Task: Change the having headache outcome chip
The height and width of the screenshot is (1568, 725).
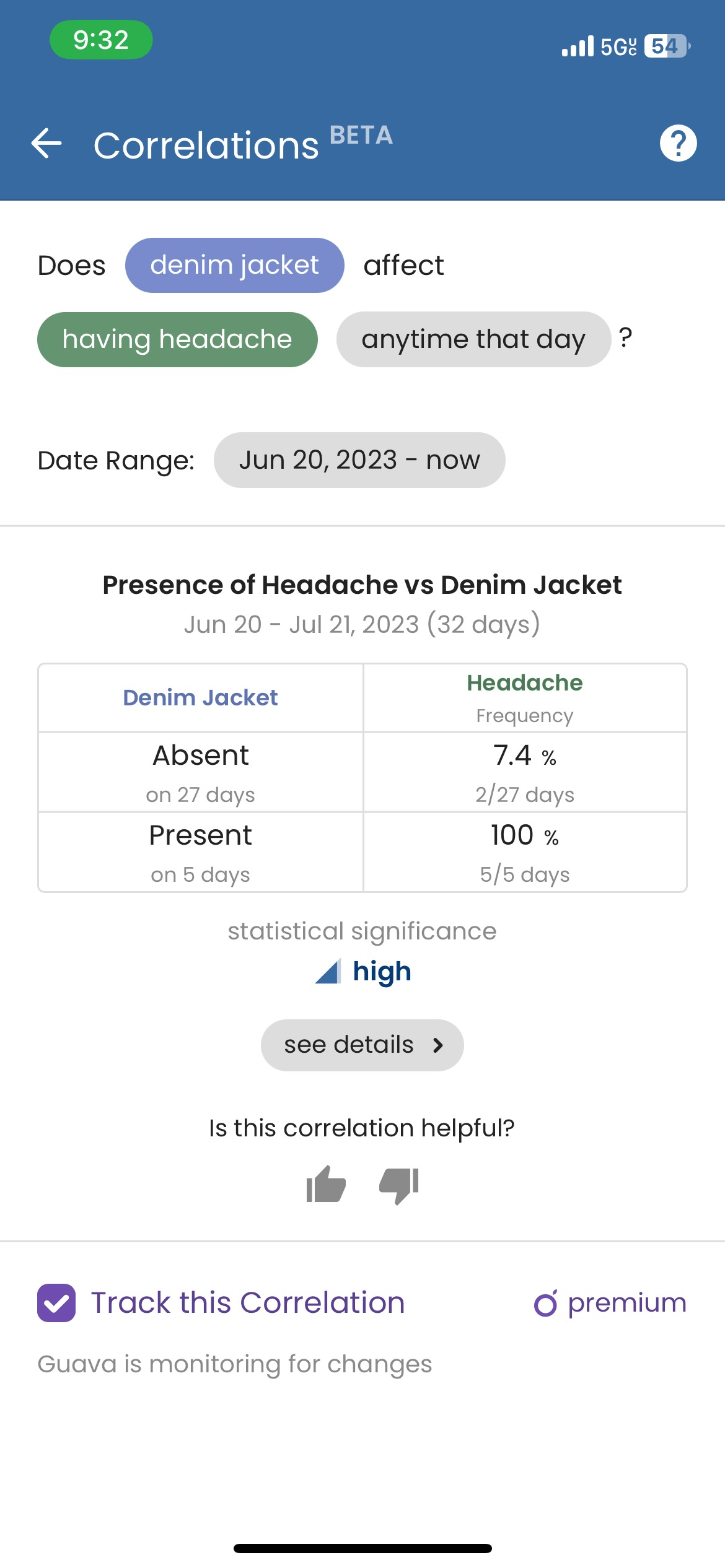Action: [177, 339]
